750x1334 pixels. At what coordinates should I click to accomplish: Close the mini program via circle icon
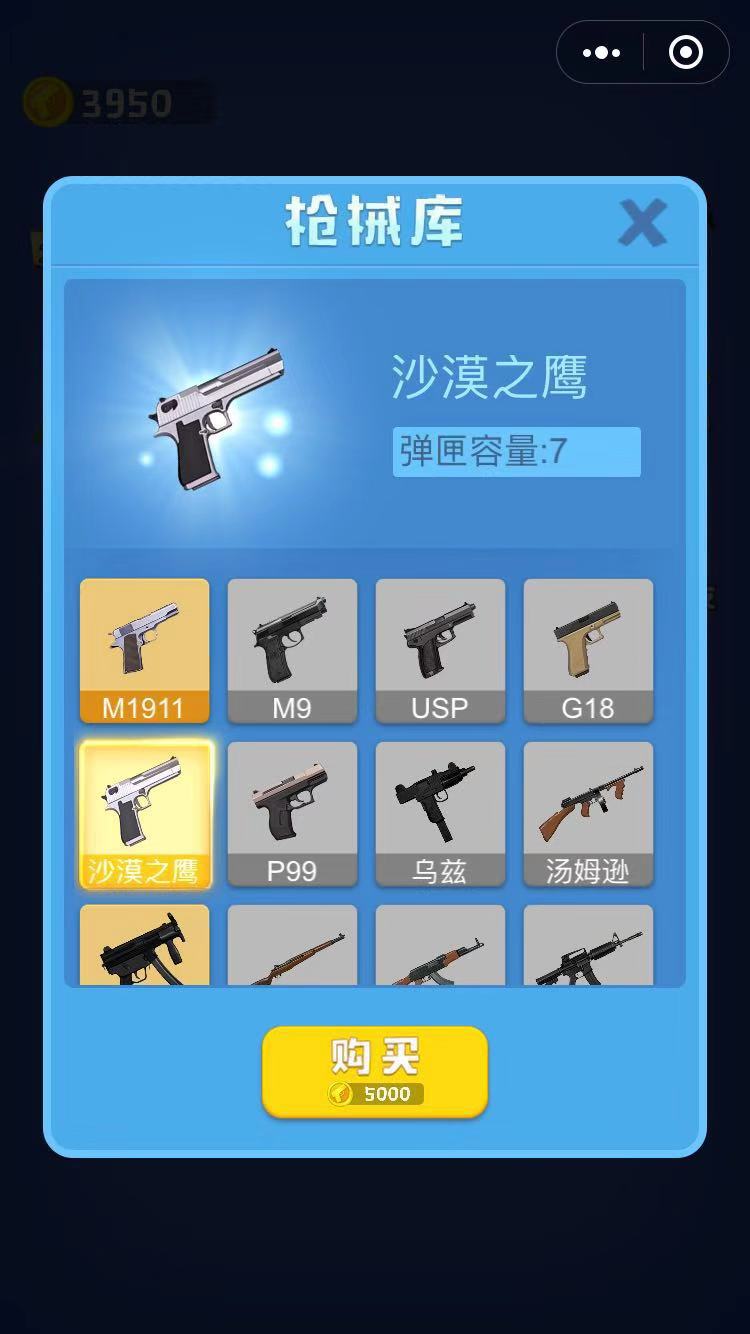coord(686,52)
